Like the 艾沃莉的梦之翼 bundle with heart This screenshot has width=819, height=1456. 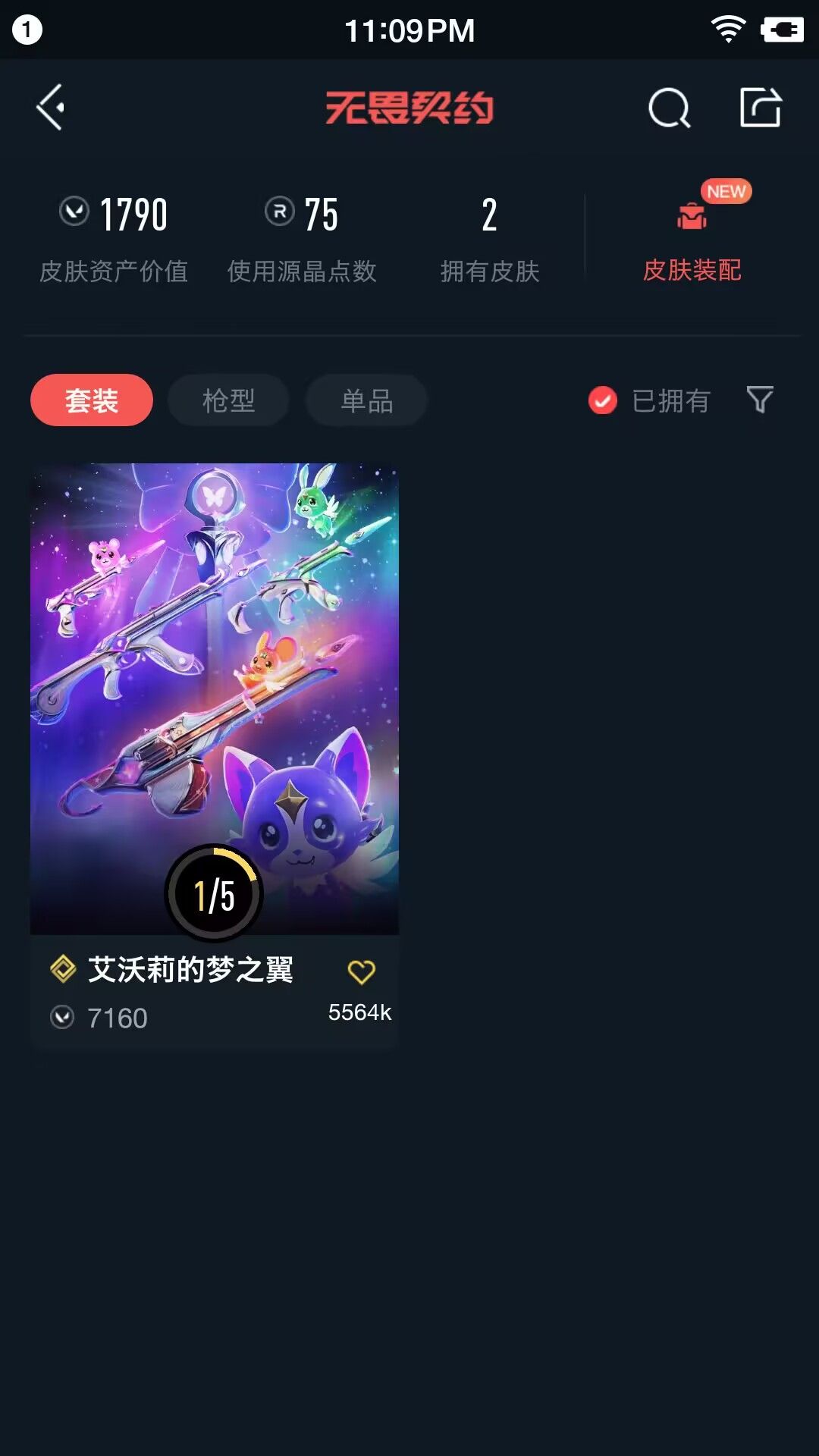pos(361,971)
